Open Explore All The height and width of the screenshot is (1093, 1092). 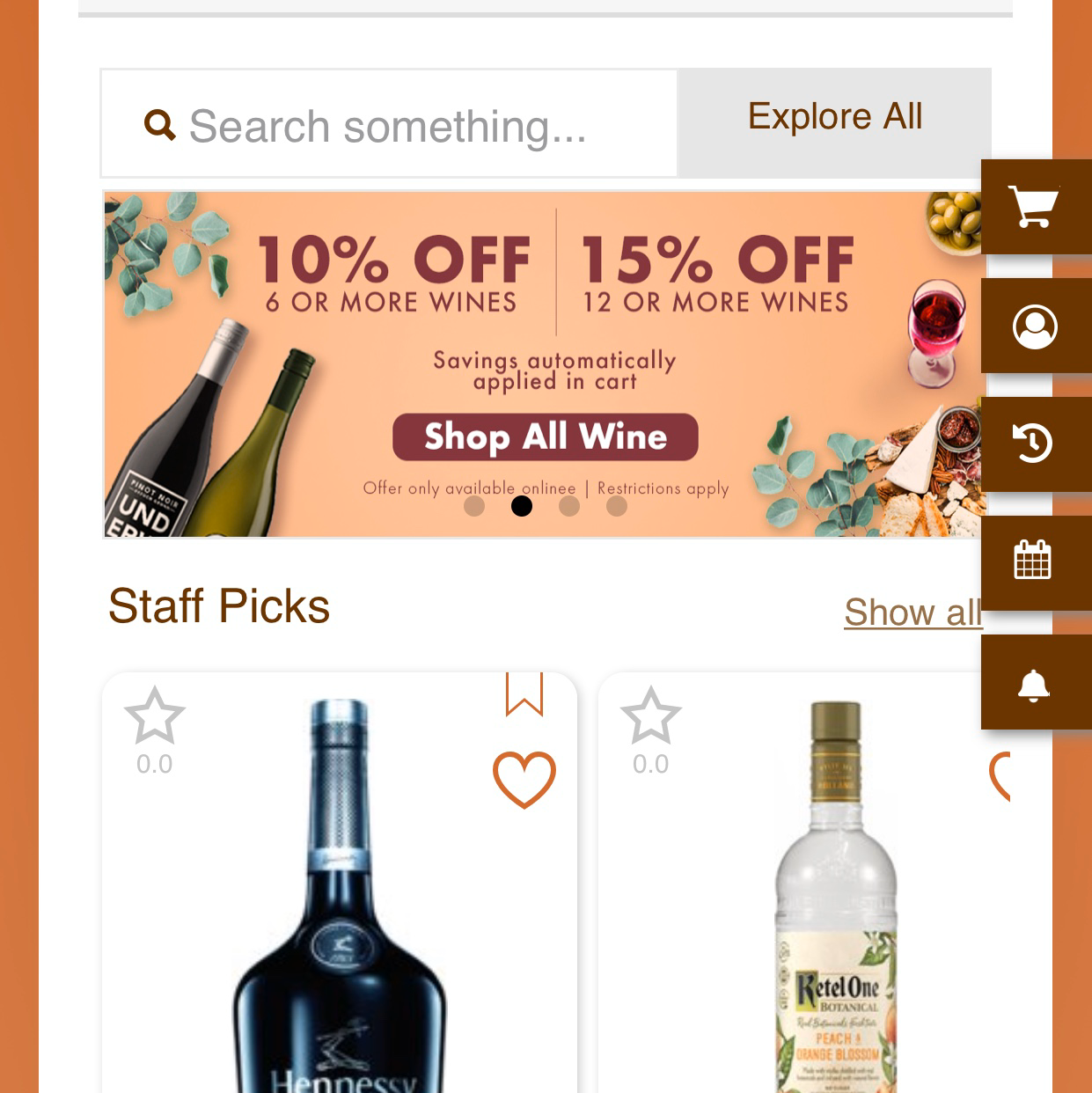[834, 117]
